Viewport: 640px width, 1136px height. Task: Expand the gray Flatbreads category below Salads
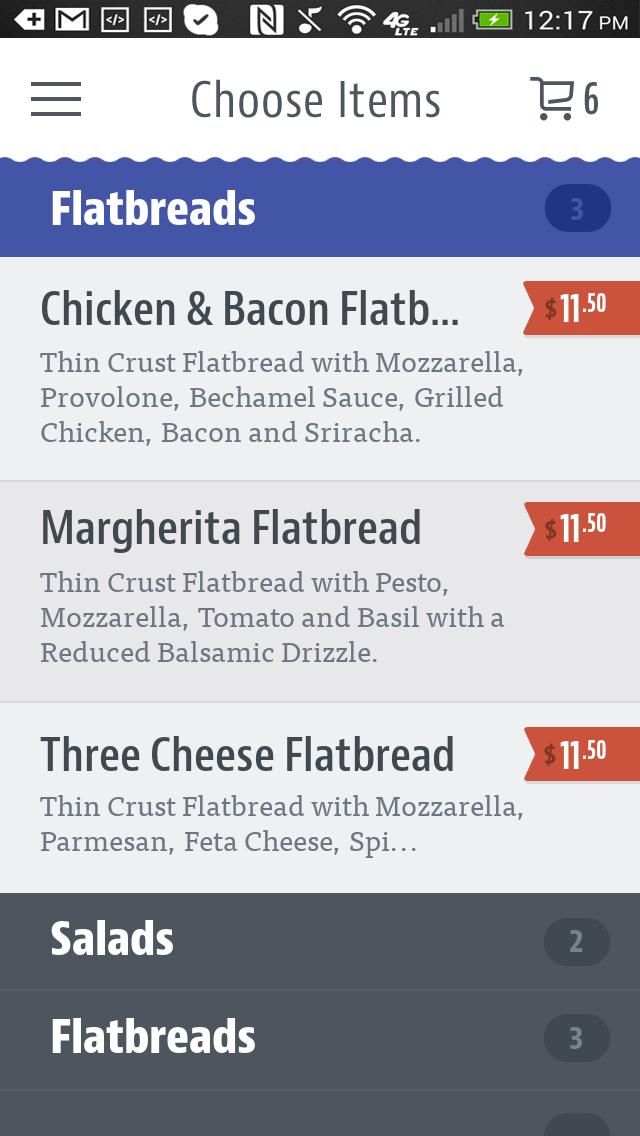[x=320, y=1038]
